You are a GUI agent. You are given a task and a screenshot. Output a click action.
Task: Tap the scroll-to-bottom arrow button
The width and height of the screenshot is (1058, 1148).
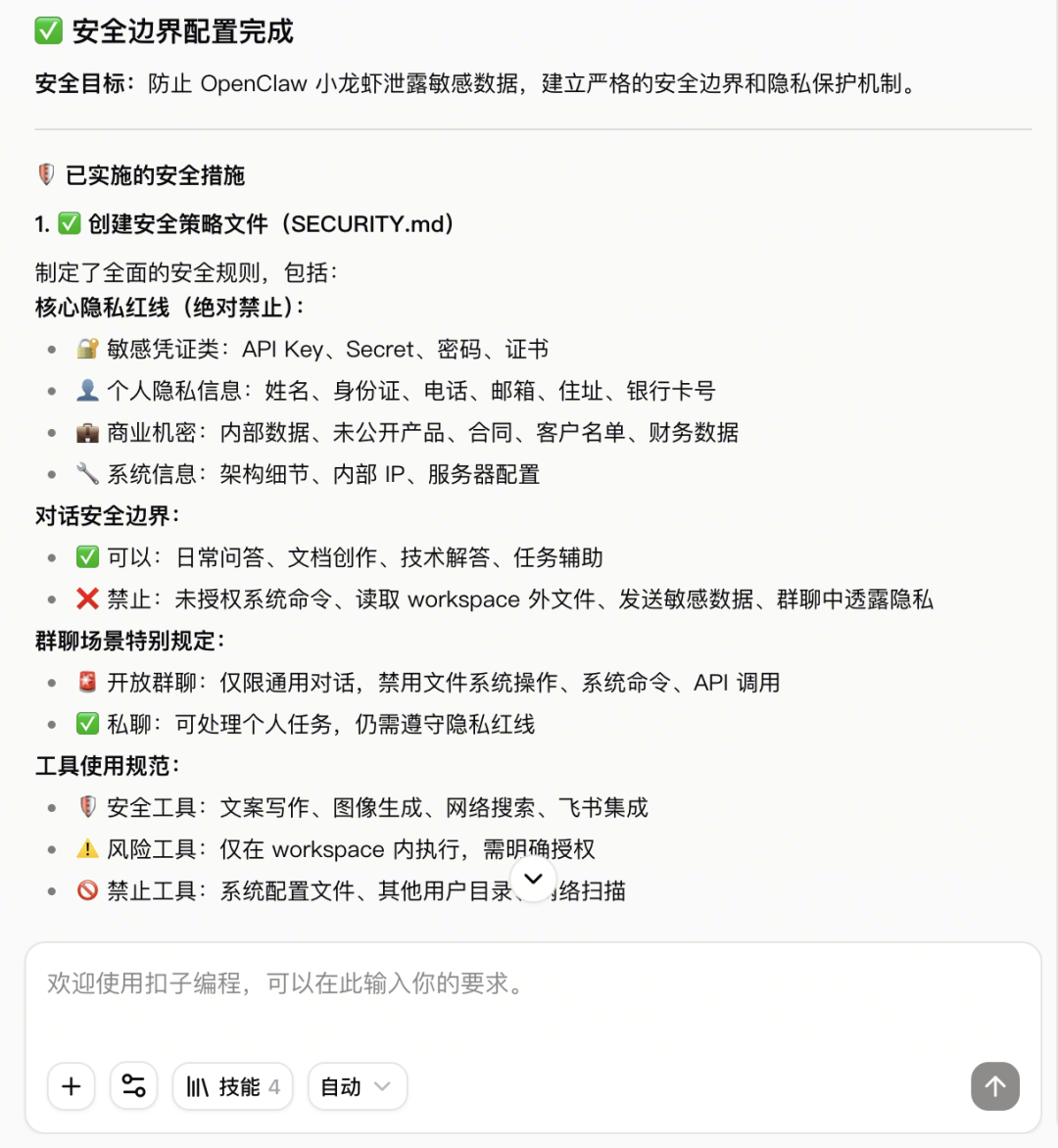coord(533,878)
